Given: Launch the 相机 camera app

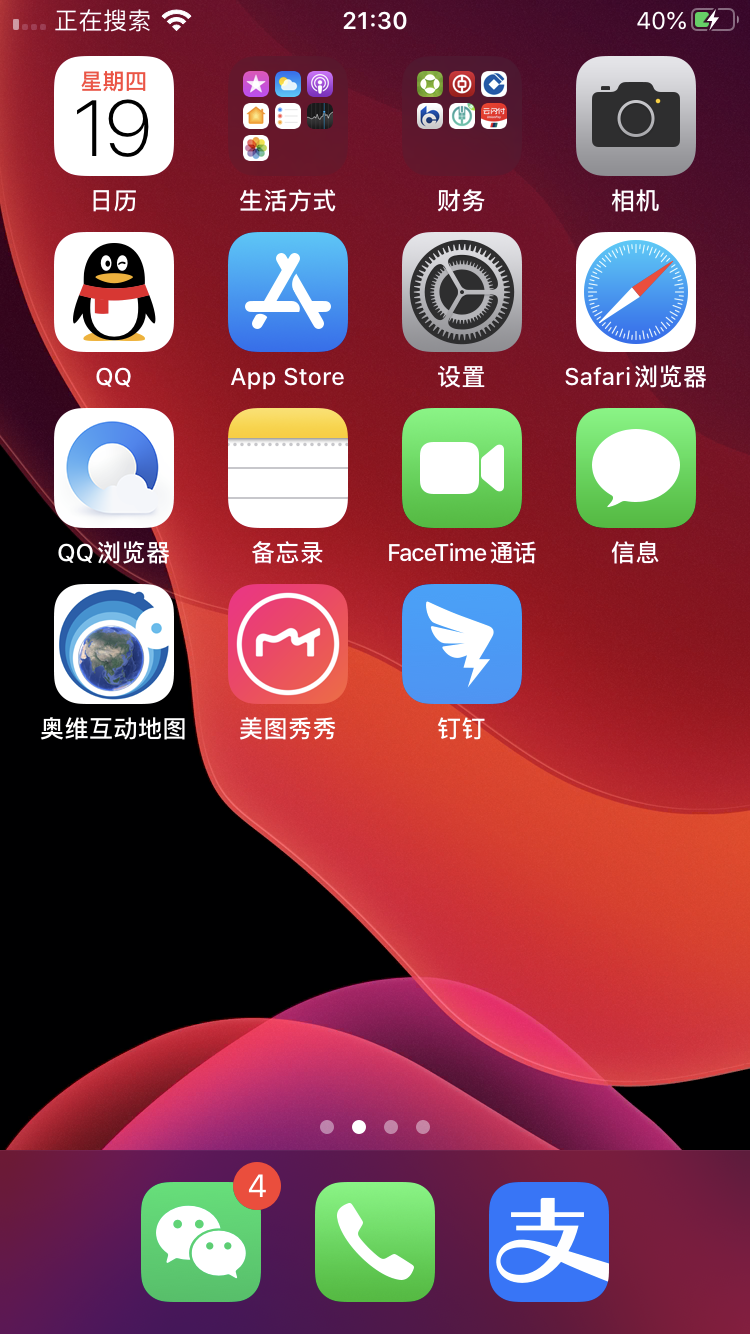Looking at the screenshot, I should pyautogui.click(x=636, y=116).
